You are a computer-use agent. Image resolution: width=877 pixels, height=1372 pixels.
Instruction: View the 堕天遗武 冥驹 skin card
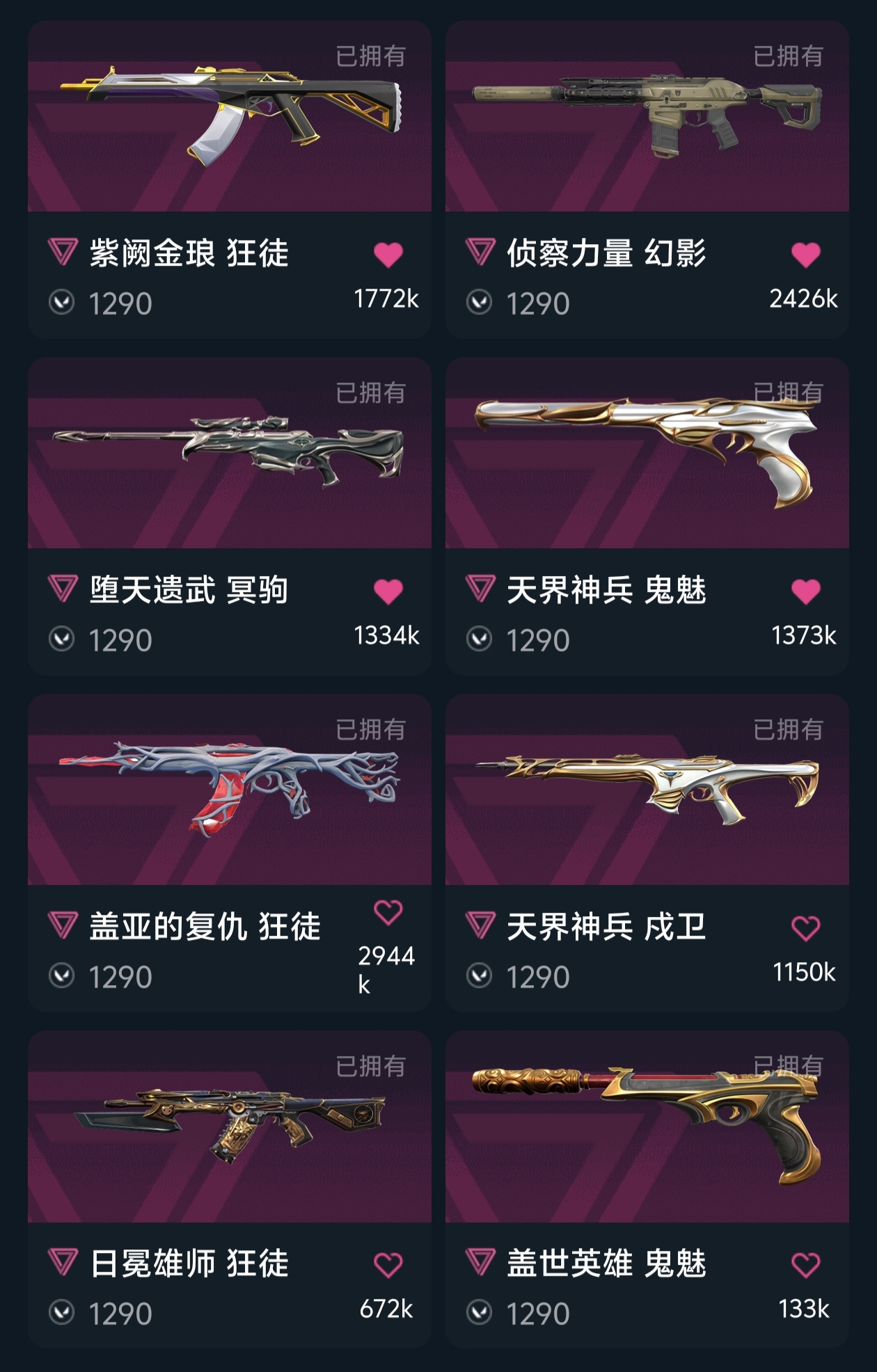[230, 453]
